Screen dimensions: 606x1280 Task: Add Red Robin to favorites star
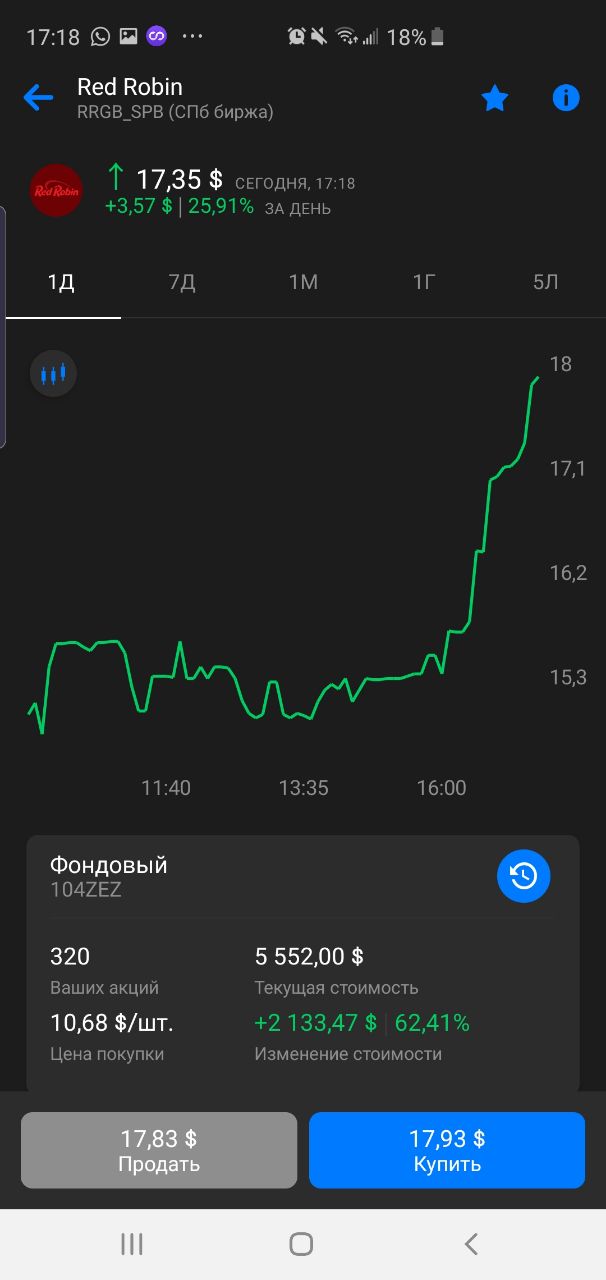coord(495,98)
